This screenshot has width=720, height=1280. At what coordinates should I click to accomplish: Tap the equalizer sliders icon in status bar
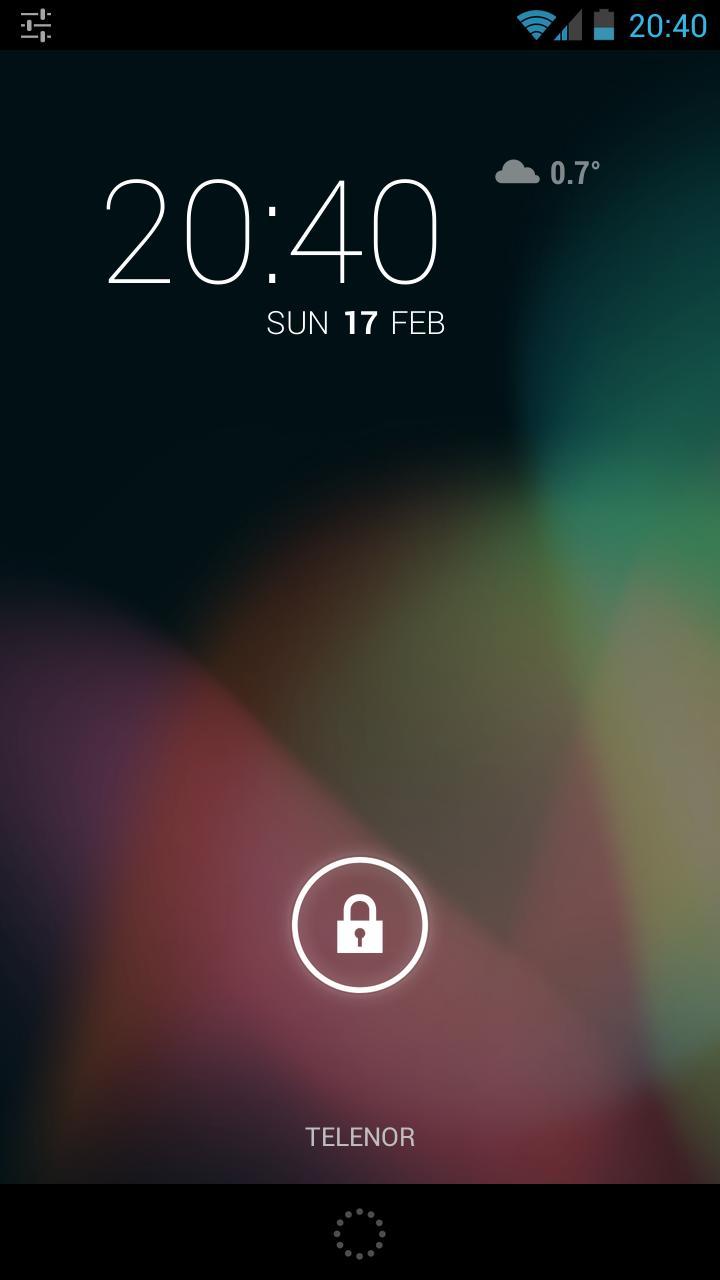pos(34,27)
